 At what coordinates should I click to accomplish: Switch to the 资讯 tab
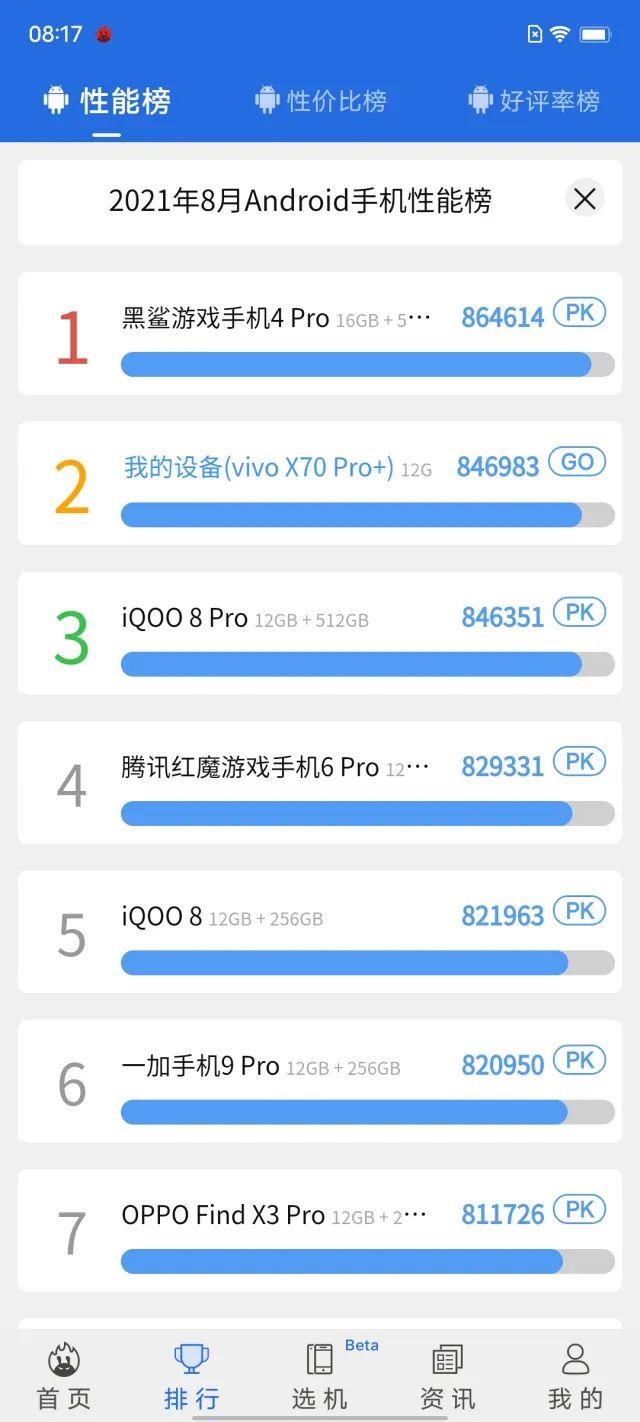[448, 1377]
